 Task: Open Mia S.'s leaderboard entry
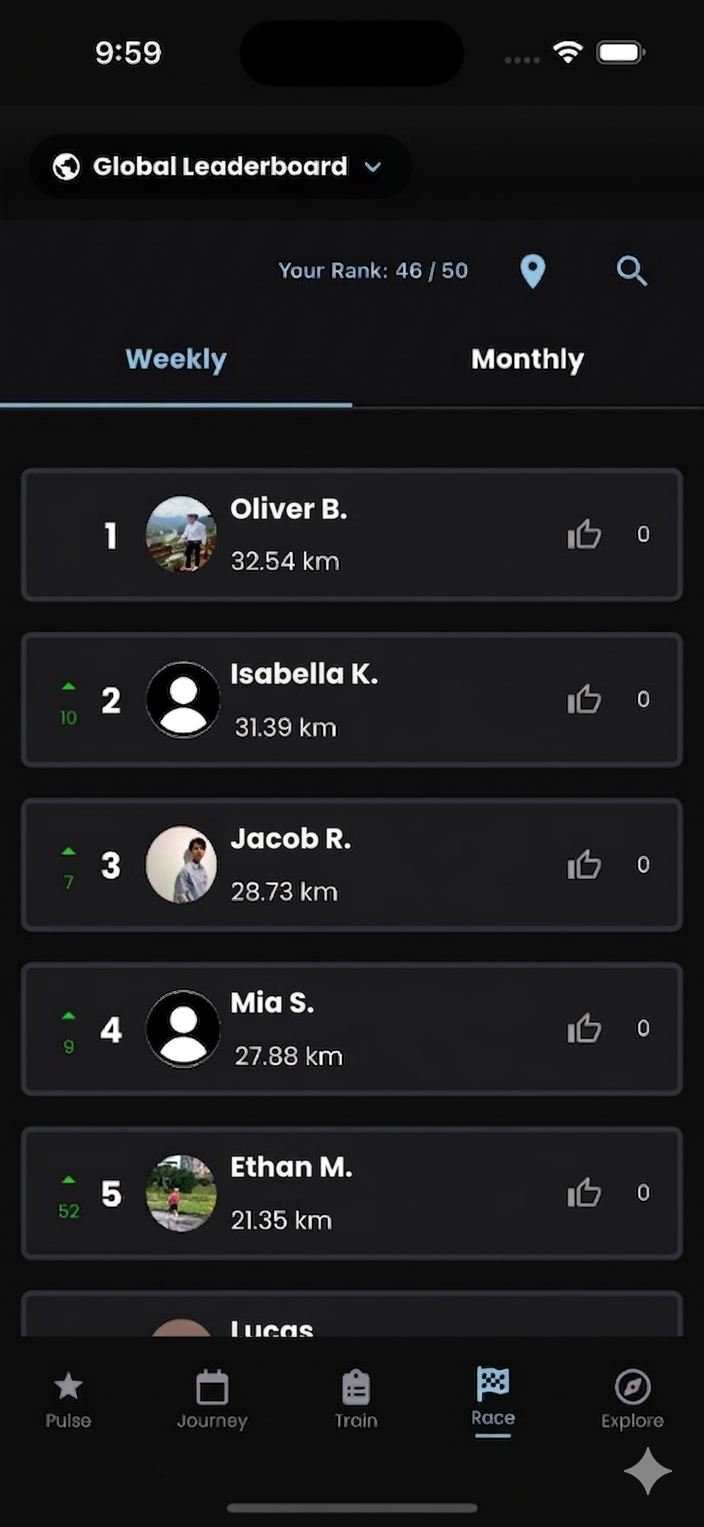click(x=350, y=1029)
